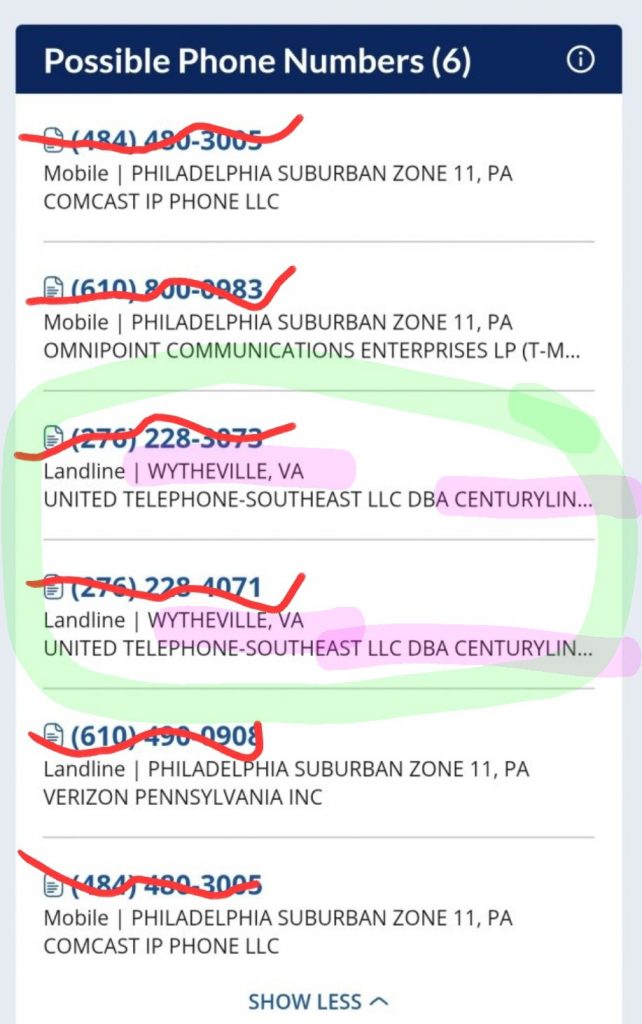Open the info icon beside Possible Phone Numbers

coord(580,60)
